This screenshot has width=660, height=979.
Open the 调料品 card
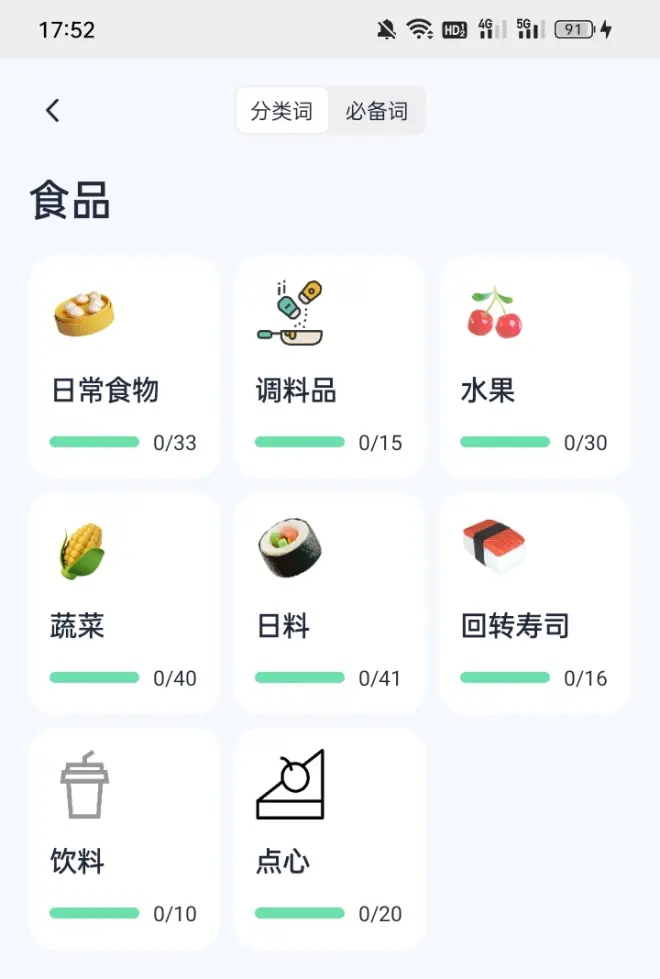pos(329,367)
